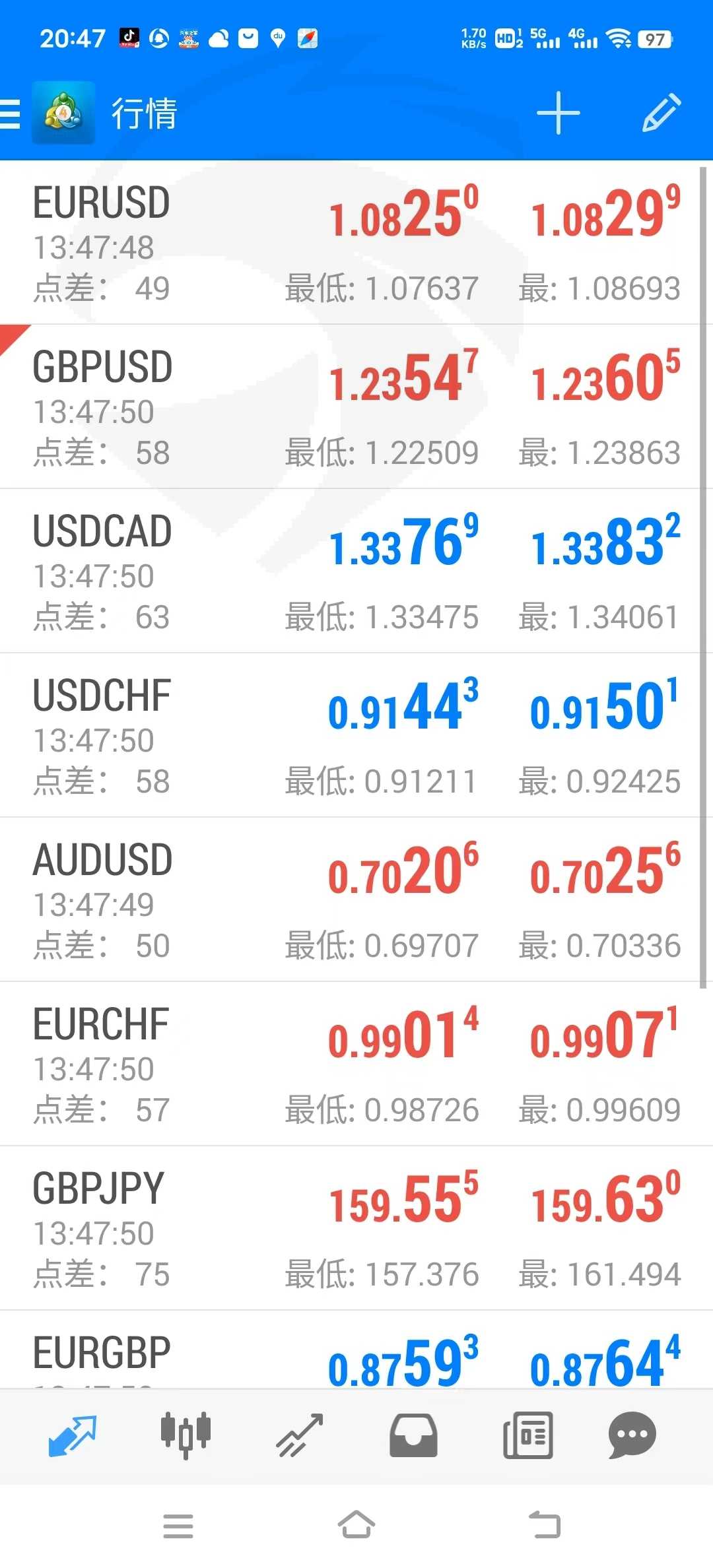Screen dimensions: 713x1568
Task: Go to the phone home screen
Action: pos(356,1526)
